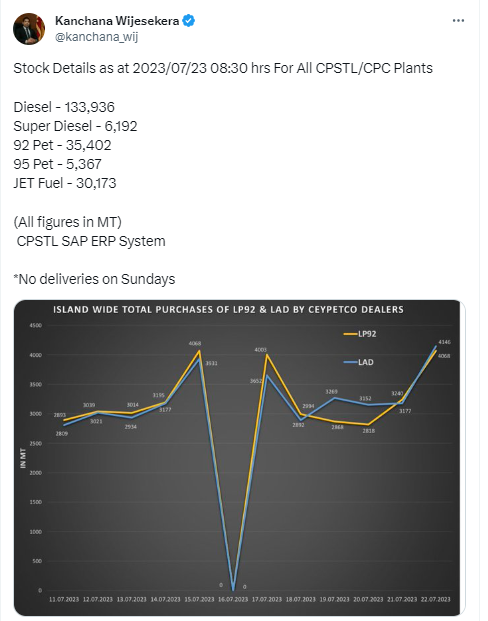The height and width of the screenshot is (621, 488).
Task: Open the three-dot more options menu
Action: pyautogui.click(x=458, y=21)
